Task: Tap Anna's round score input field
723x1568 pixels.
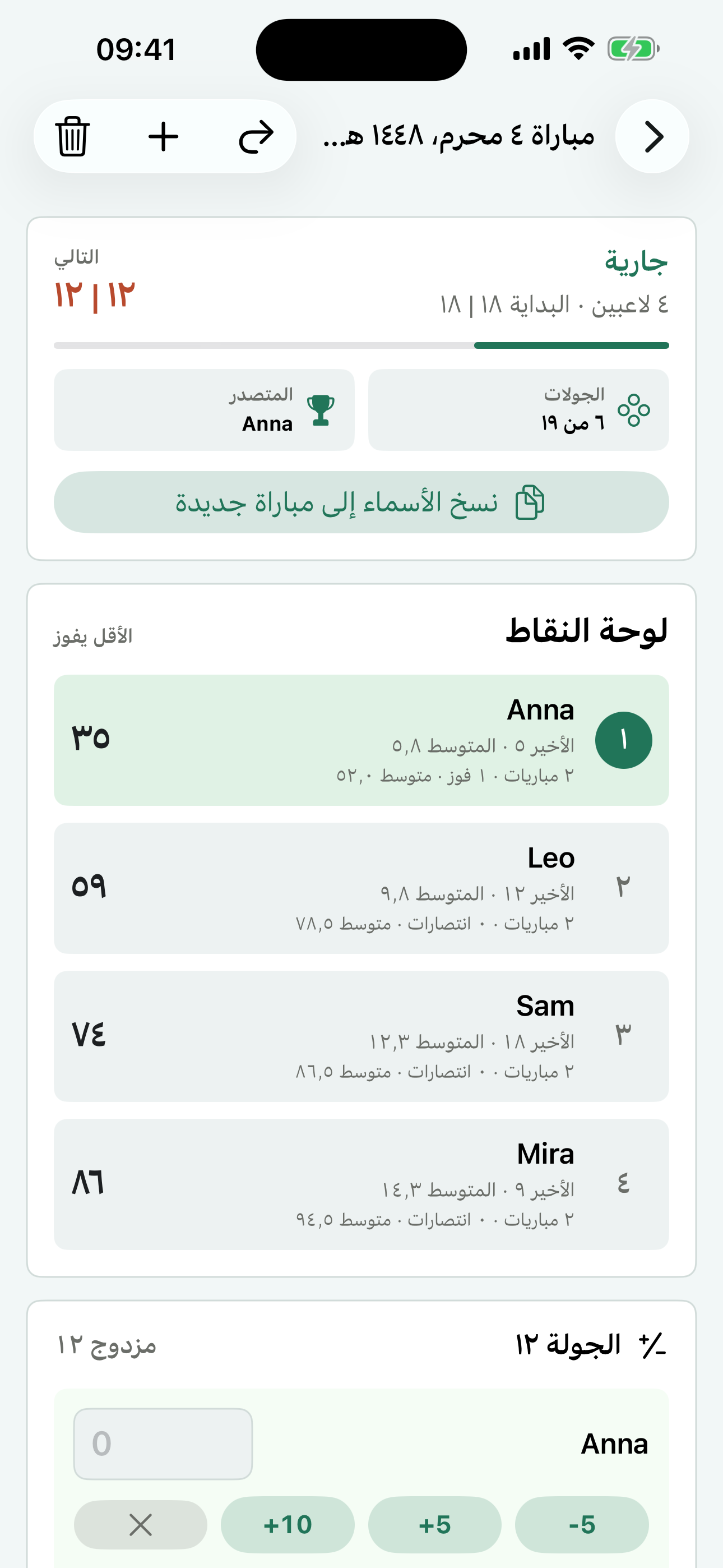Action: [x=163, y=1444]
